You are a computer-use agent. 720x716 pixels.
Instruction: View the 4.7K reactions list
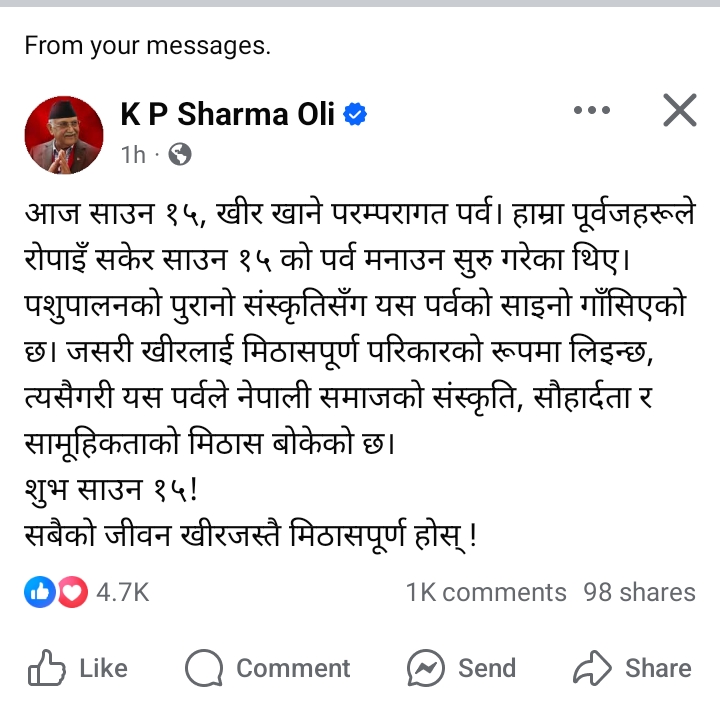88,592
